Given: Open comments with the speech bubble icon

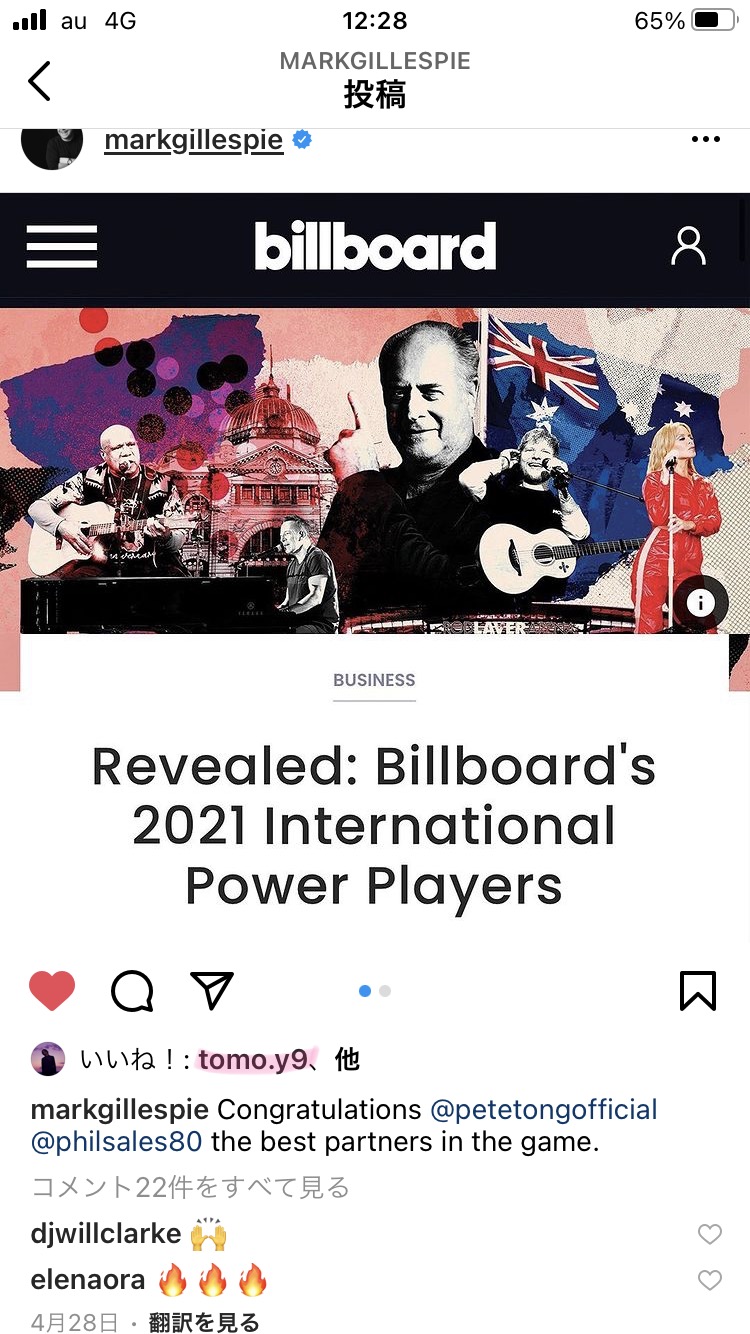Looking at the screenshot, I should (132, 991).
